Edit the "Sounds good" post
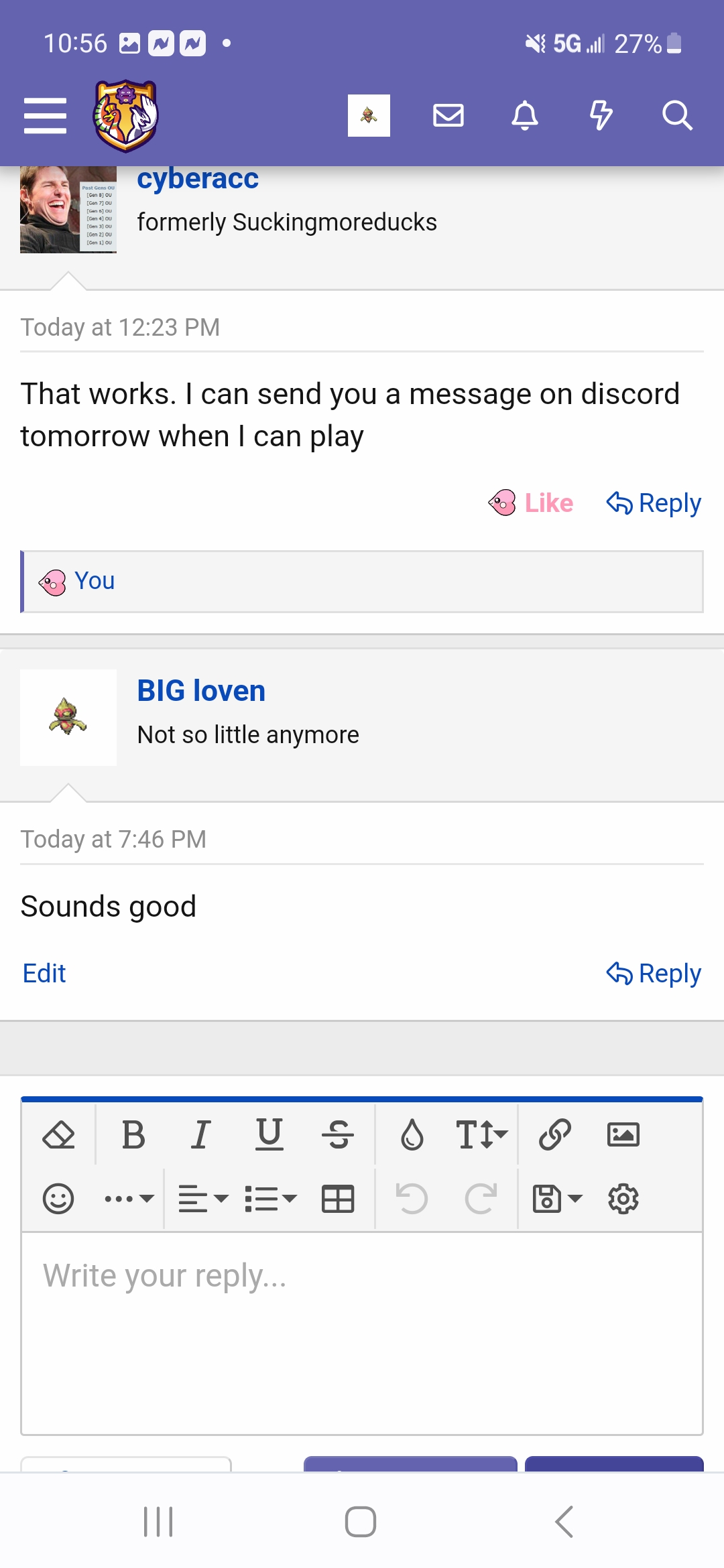The height and width of the screenshot is (1568, 724). coord(44,973)
